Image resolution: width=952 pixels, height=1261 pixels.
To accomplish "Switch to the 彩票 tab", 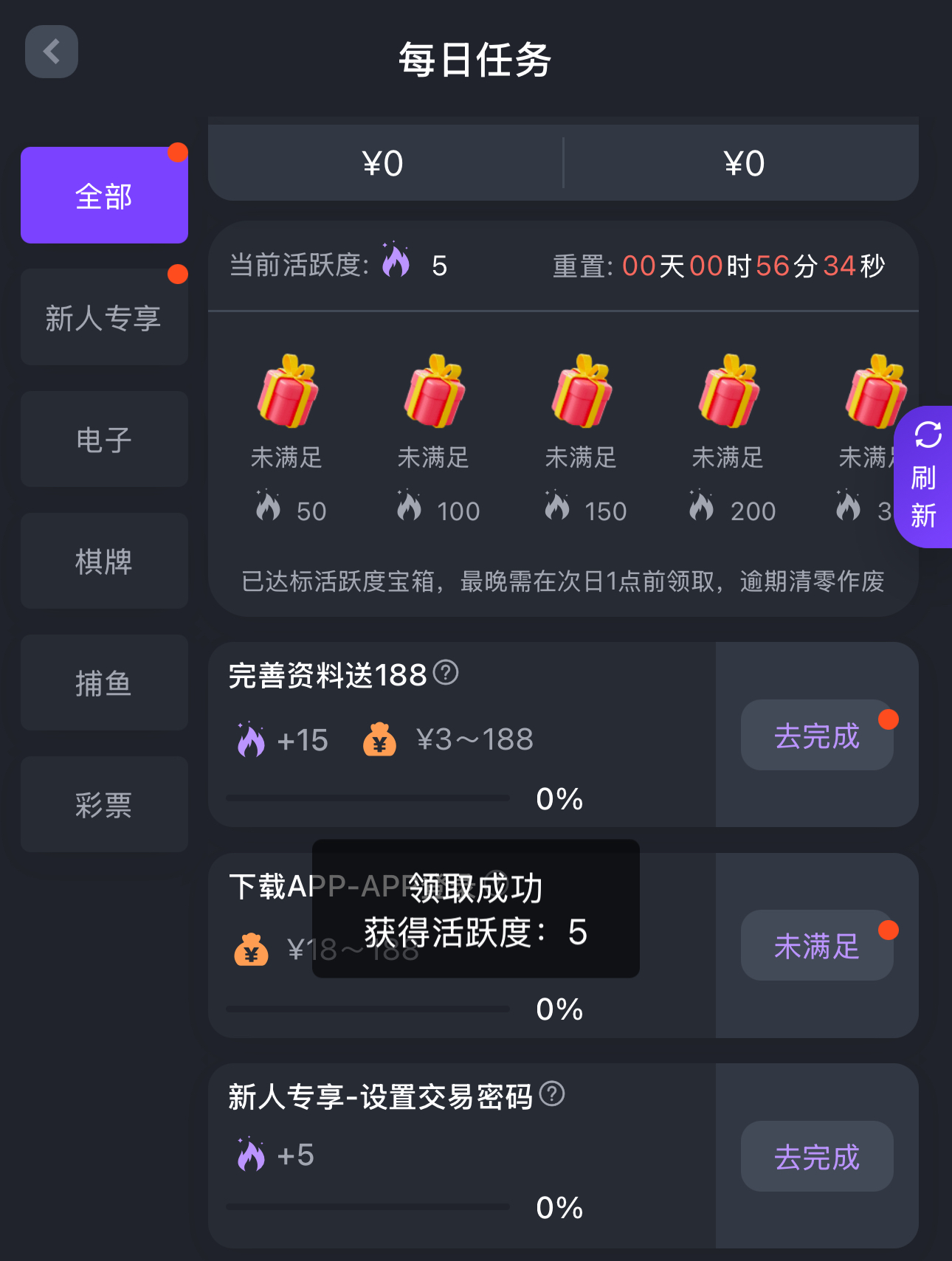I will [104, 804].
